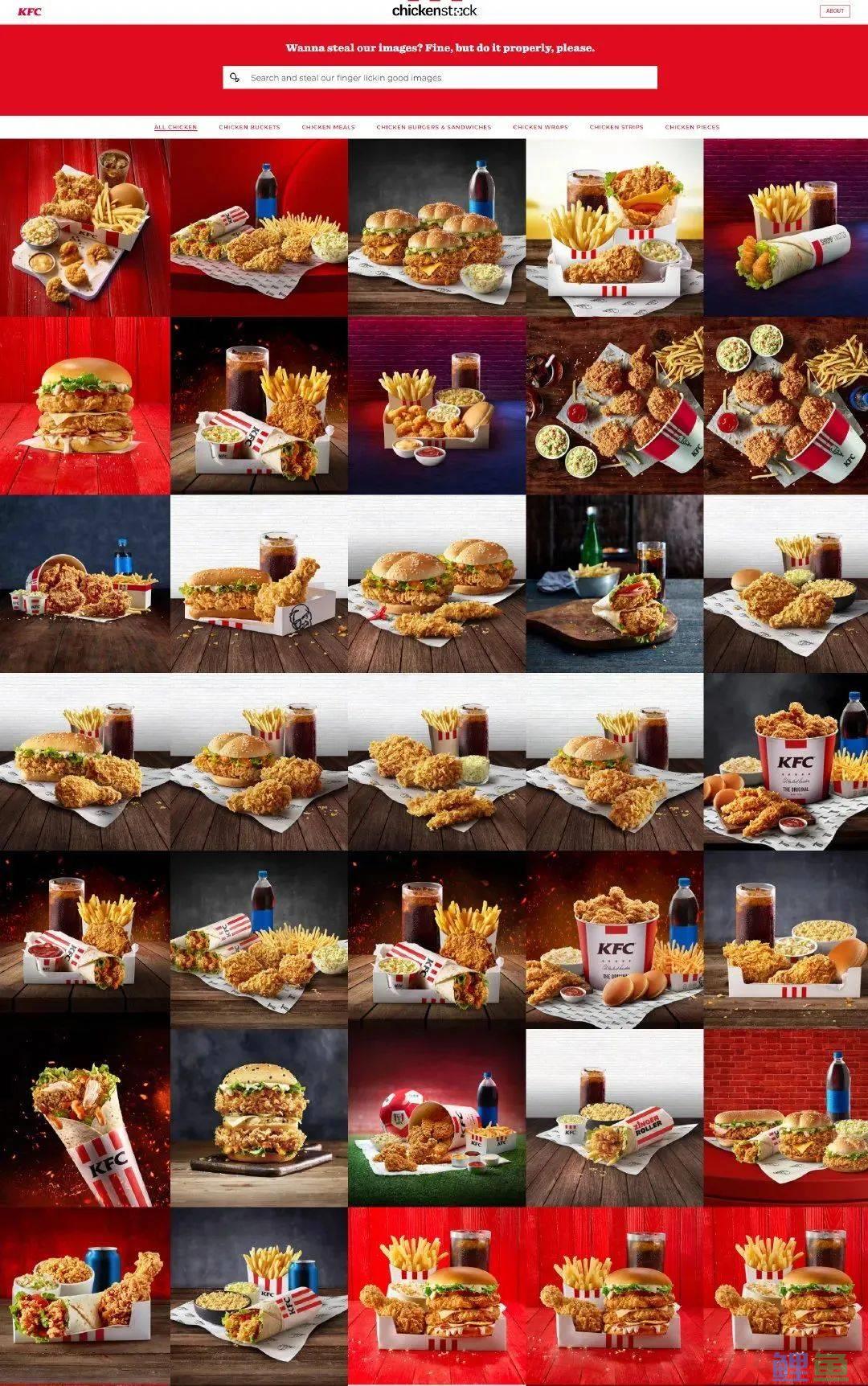868x1386 pixels.
Task: Open the KFC-branded cone wrap image
Action: [x=84, y=1117]
